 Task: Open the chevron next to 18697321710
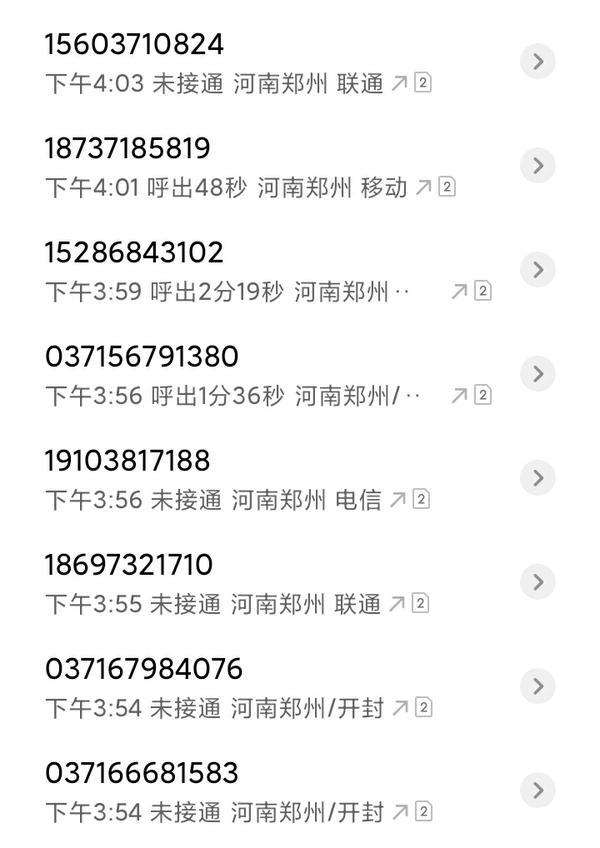pyautogui.click(x=538, y=582)
